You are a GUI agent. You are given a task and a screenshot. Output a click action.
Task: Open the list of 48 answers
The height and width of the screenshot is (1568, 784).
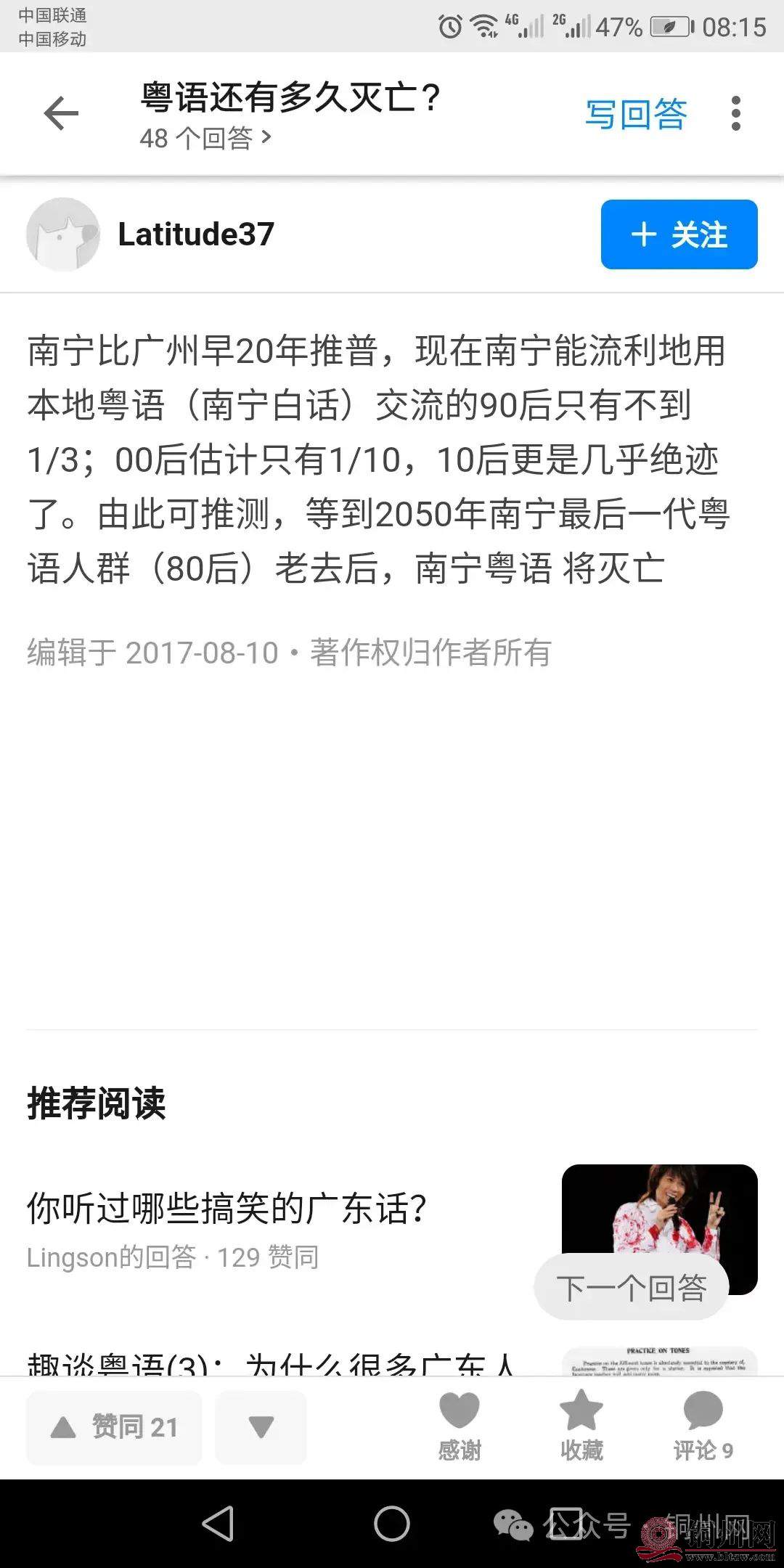pos(205,138)
